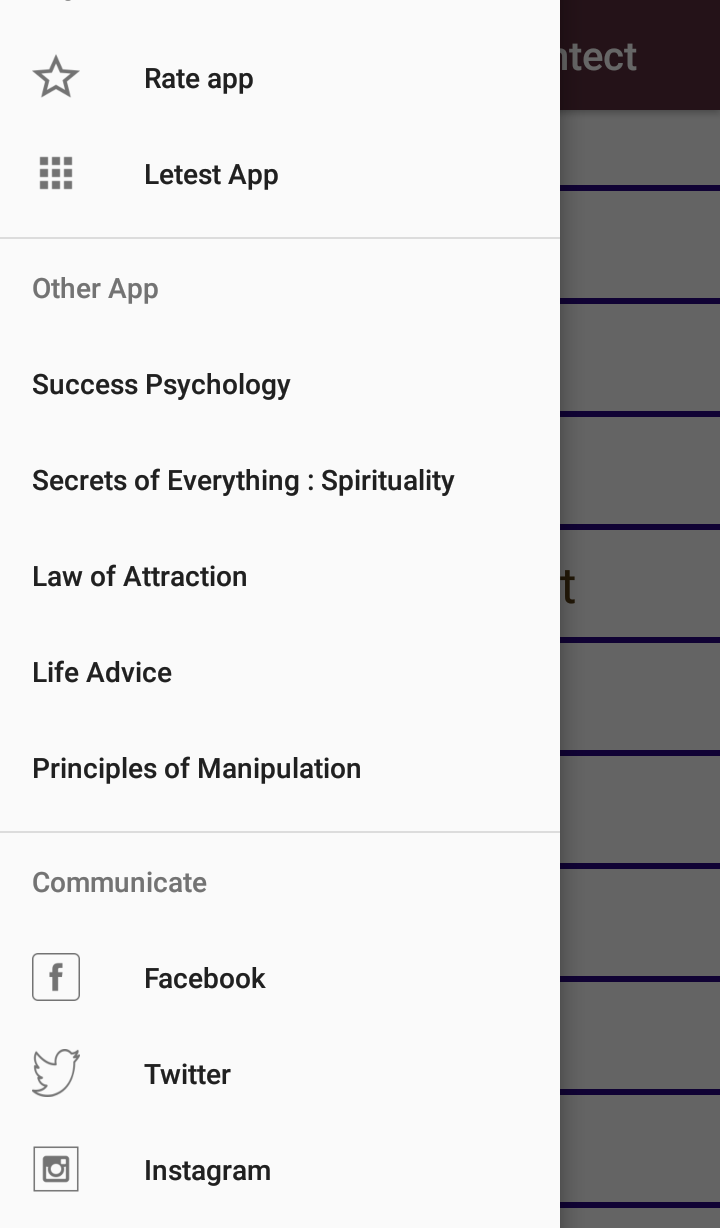This screenshot has height=1228, width=720.
Task: Open Law of Attraction
Action: click(x=280, y=576)
